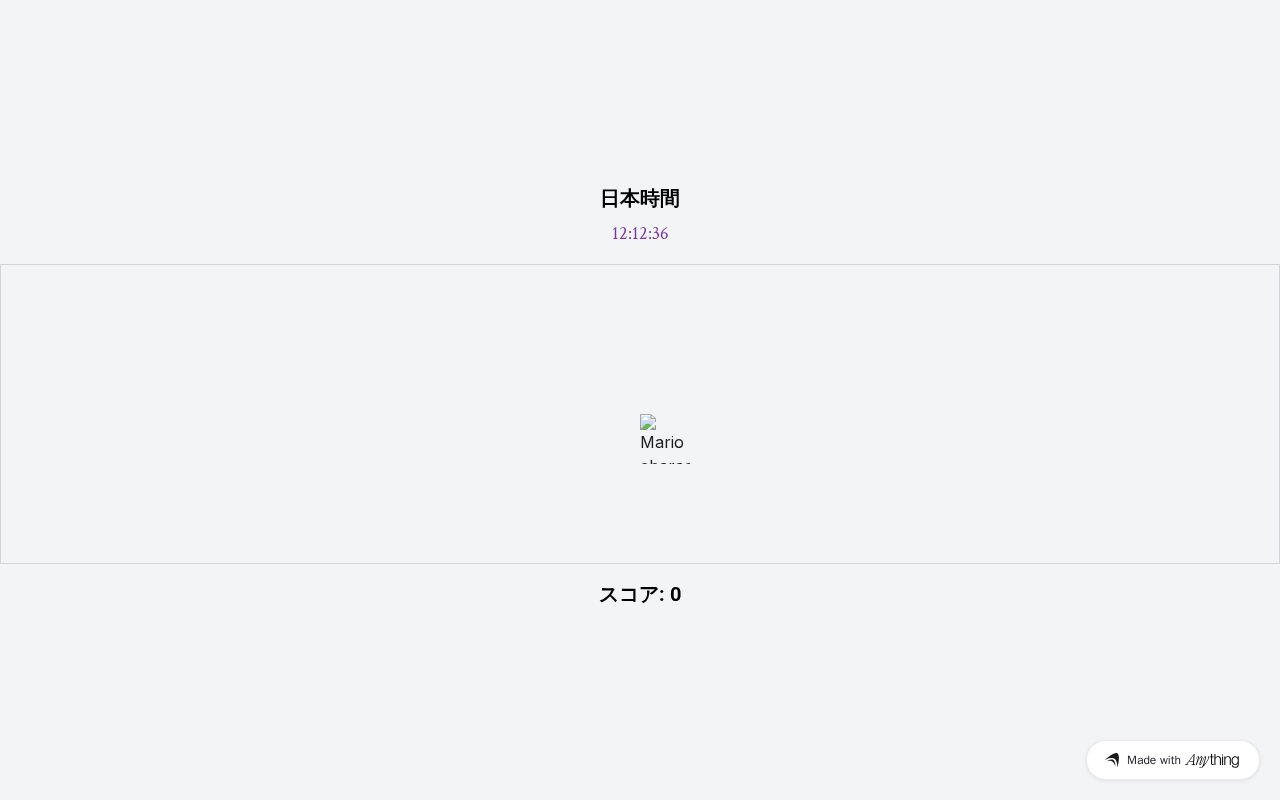
Task: Tap the Mario character in the game area
Action: pyautogui.click(x=664, y=439)
